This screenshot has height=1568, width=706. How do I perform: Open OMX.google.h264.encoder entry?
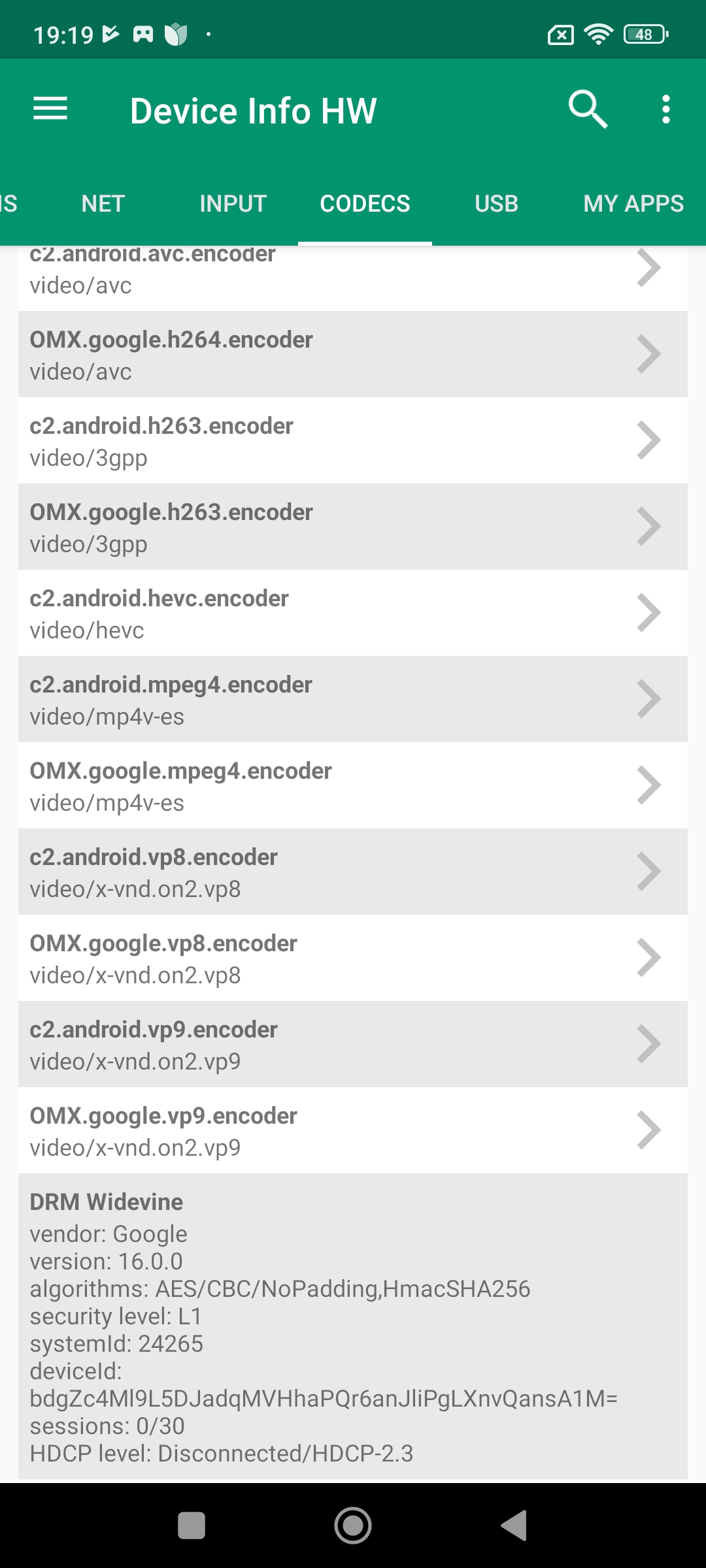[x=353, y=355]
